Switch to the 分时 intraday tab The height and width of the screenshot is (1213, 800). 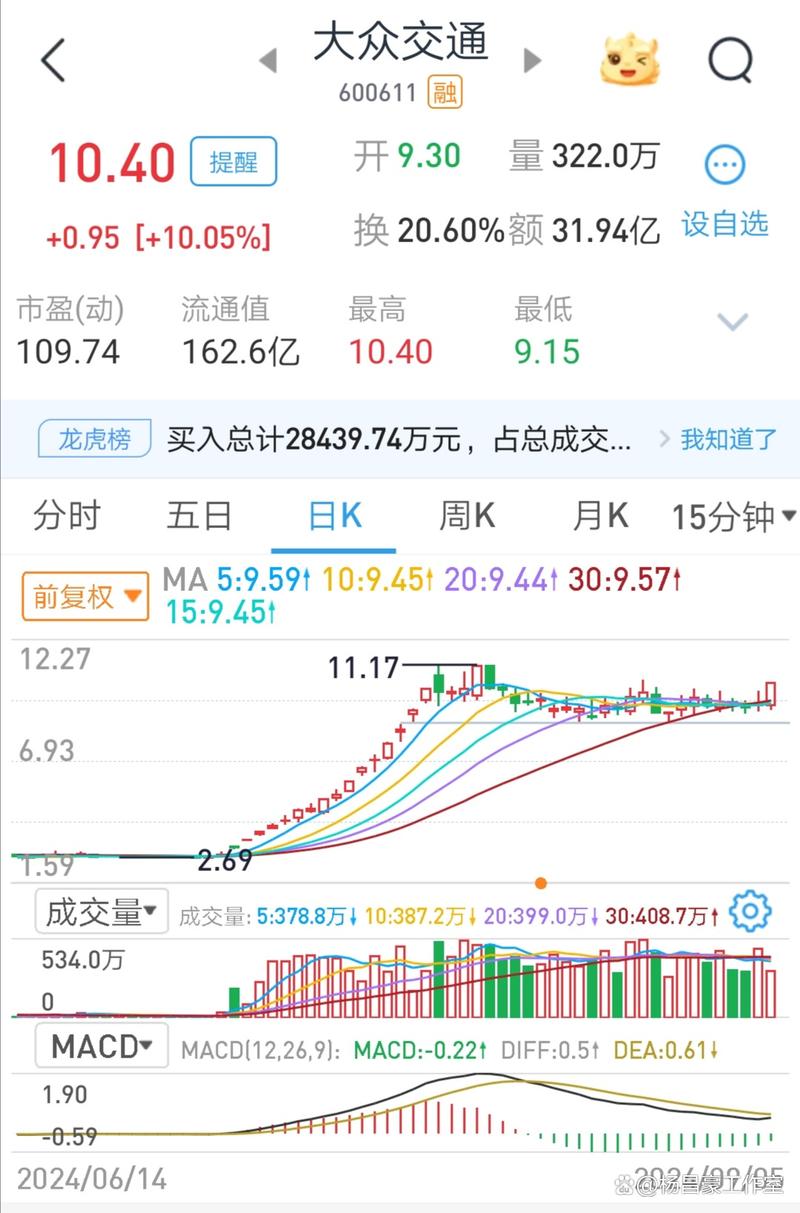[67, 516]
